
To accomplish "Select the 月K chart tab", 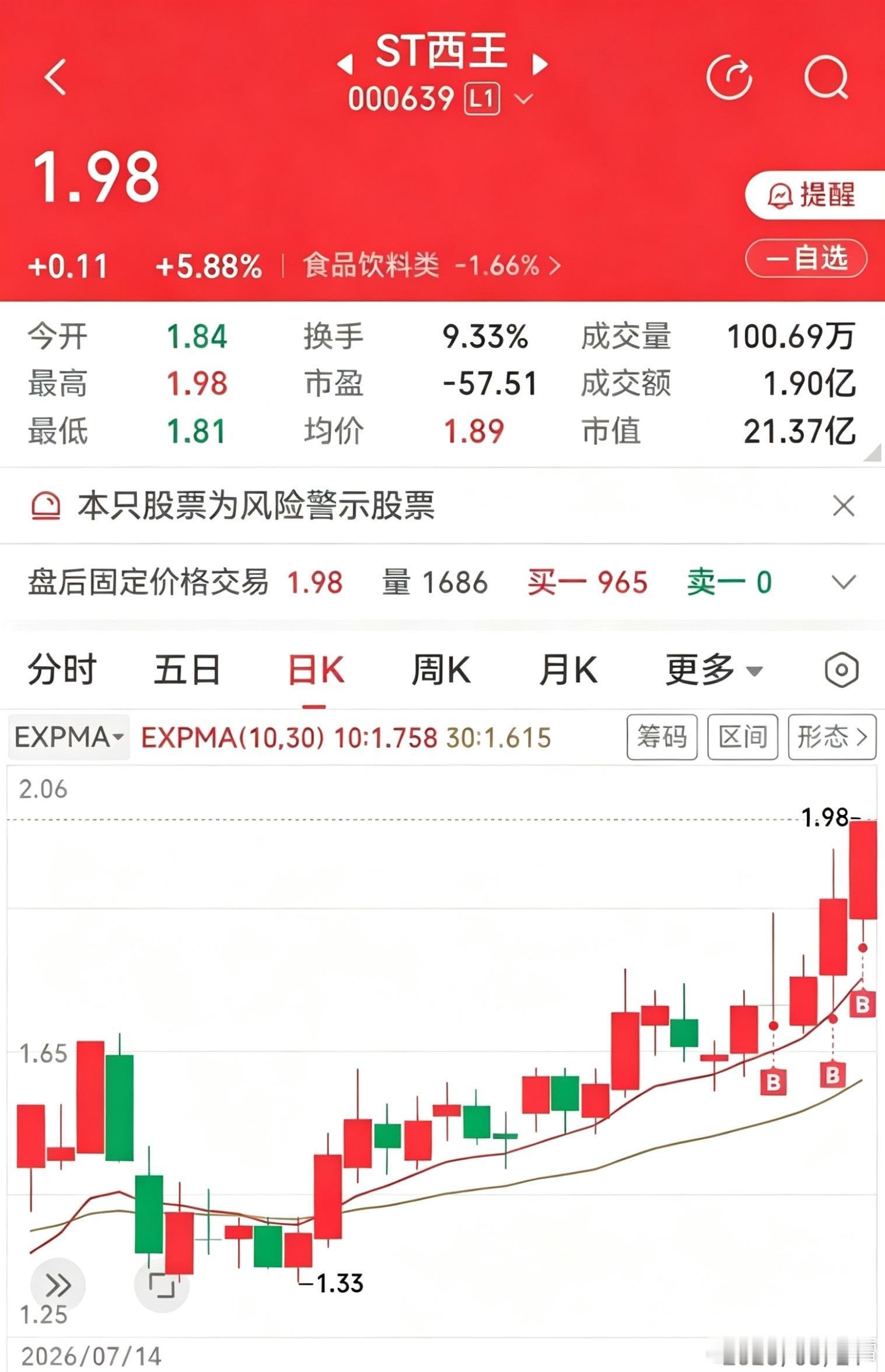I will tap(568, 670).
